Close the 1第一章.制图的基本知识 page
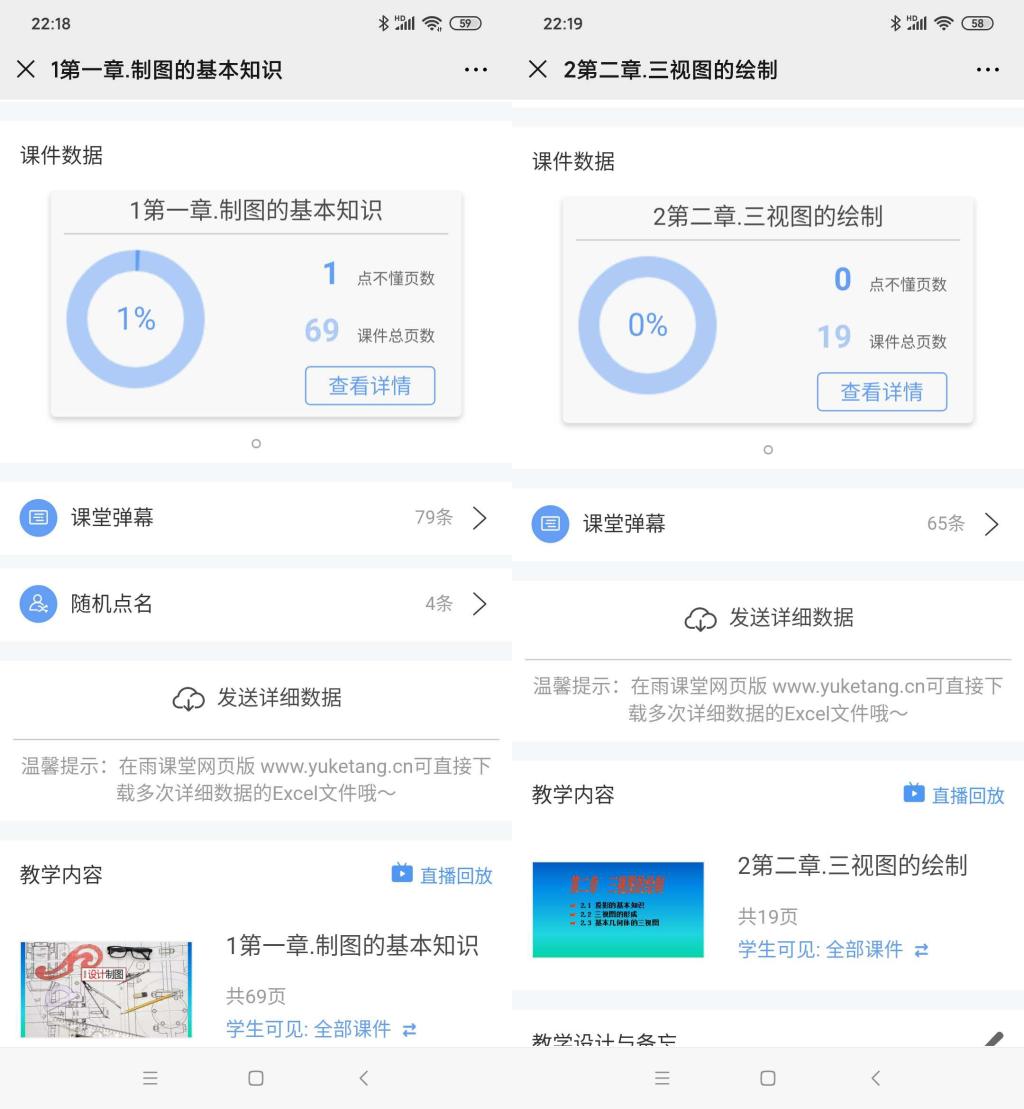1024x1109 pixels. click(x=26, y=69)
